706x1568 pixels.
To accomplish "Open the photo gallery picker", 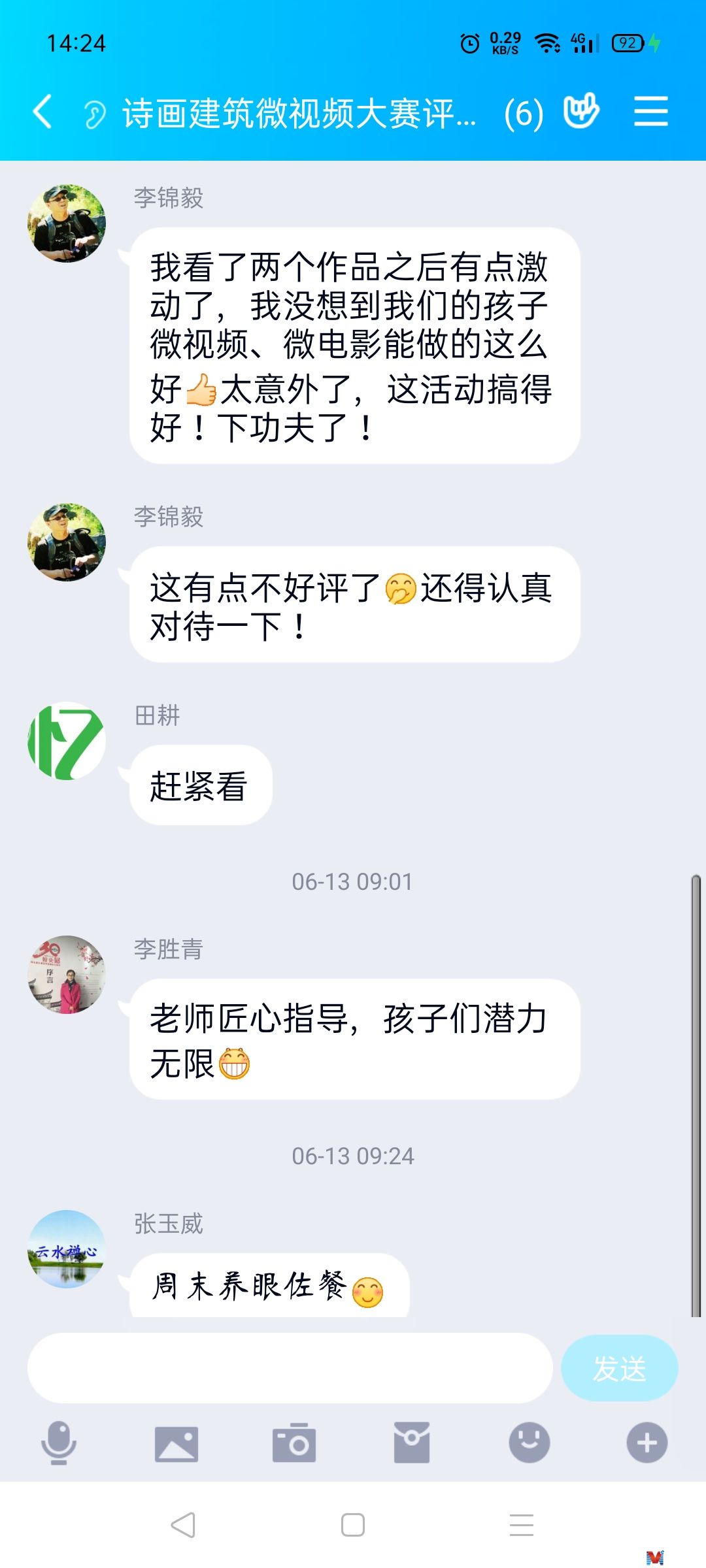I will [x=176, y=1443].
